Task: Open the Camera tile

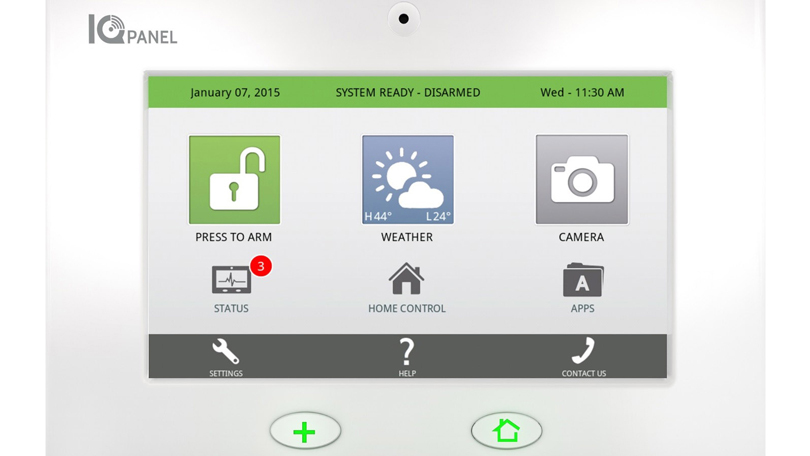Action: click(x=581, y=180)
